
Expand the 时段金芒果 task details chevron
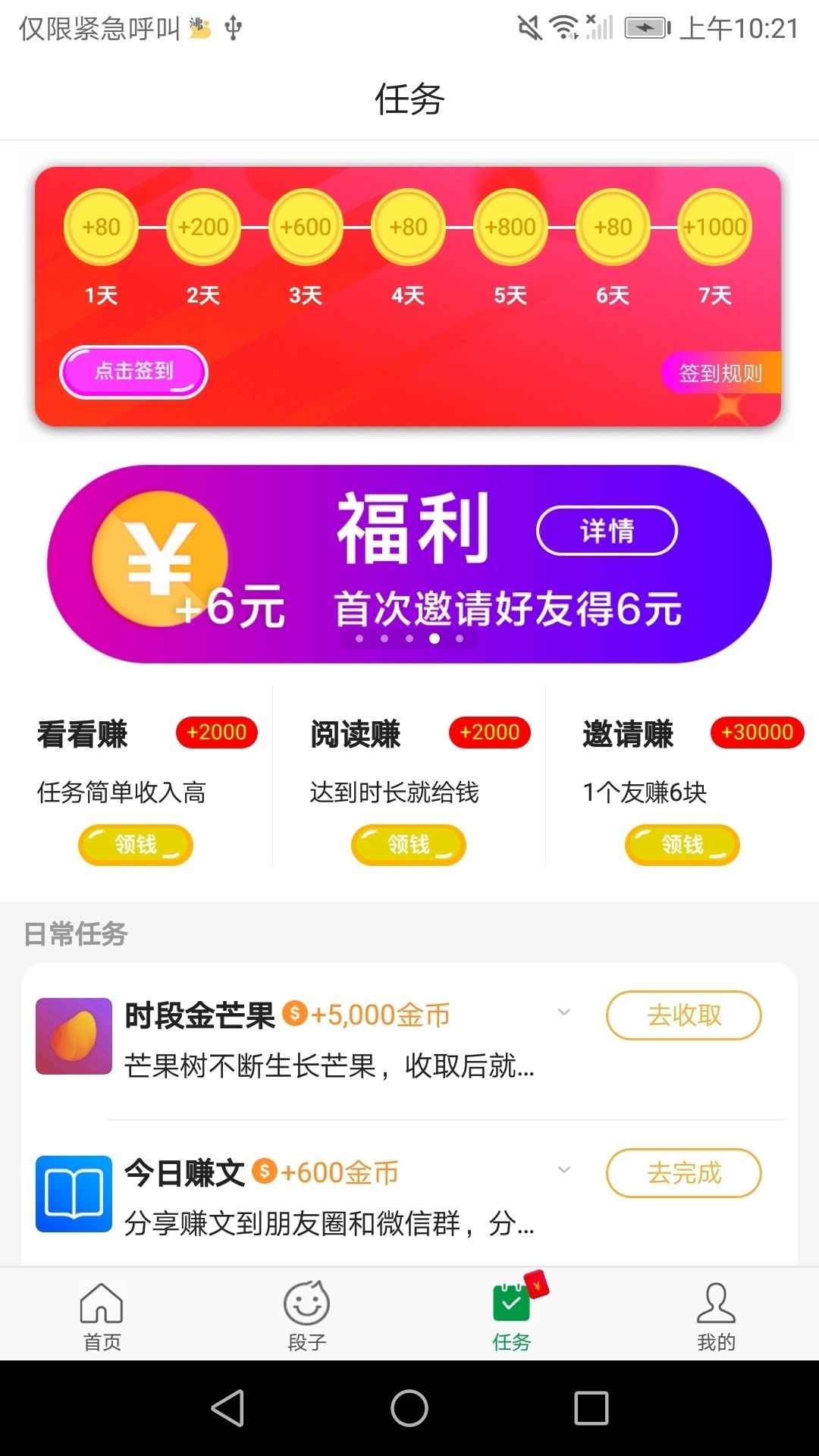click(563, 1013)
